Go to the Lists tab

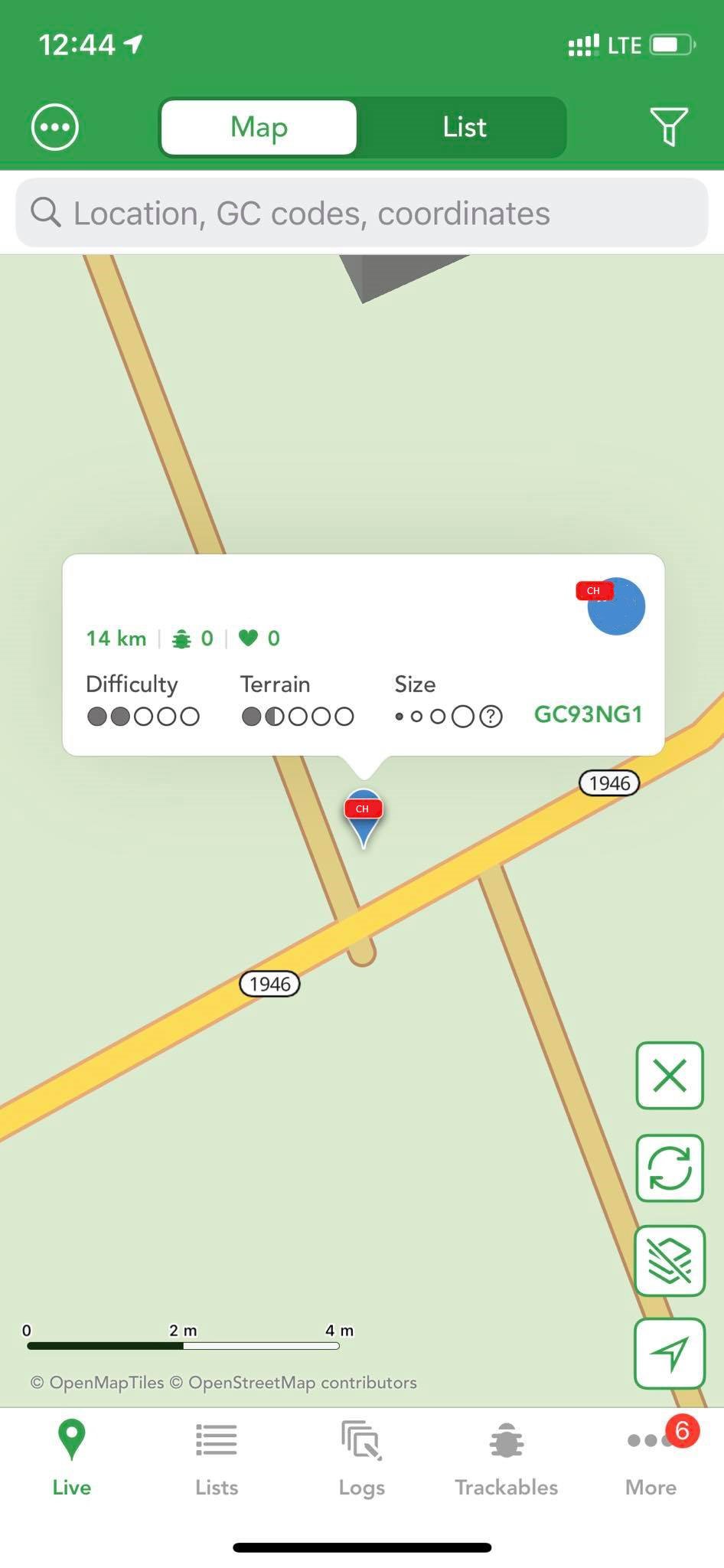(217, 1459)
